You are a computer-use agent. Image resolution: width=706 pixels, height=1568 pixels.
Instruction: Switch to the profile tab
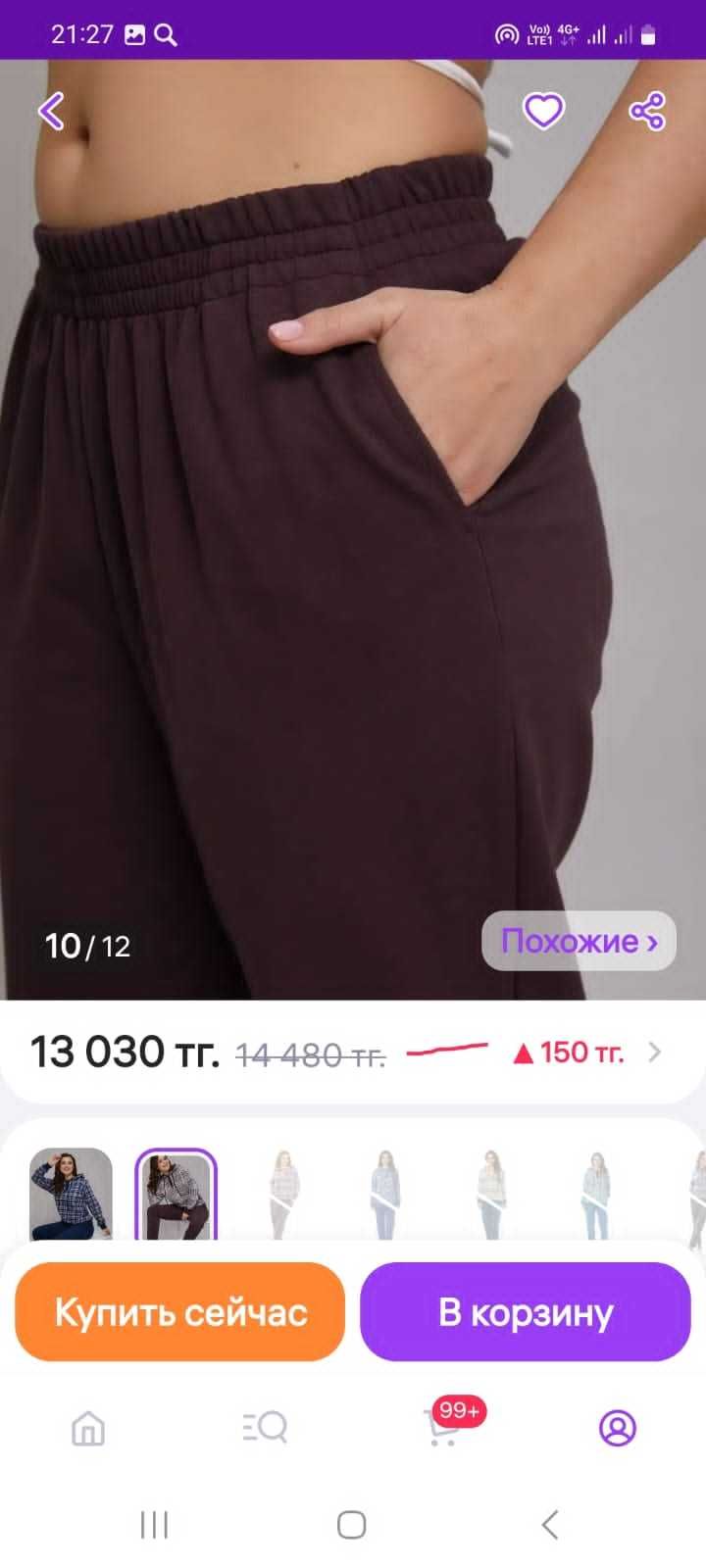point(618,1428)
